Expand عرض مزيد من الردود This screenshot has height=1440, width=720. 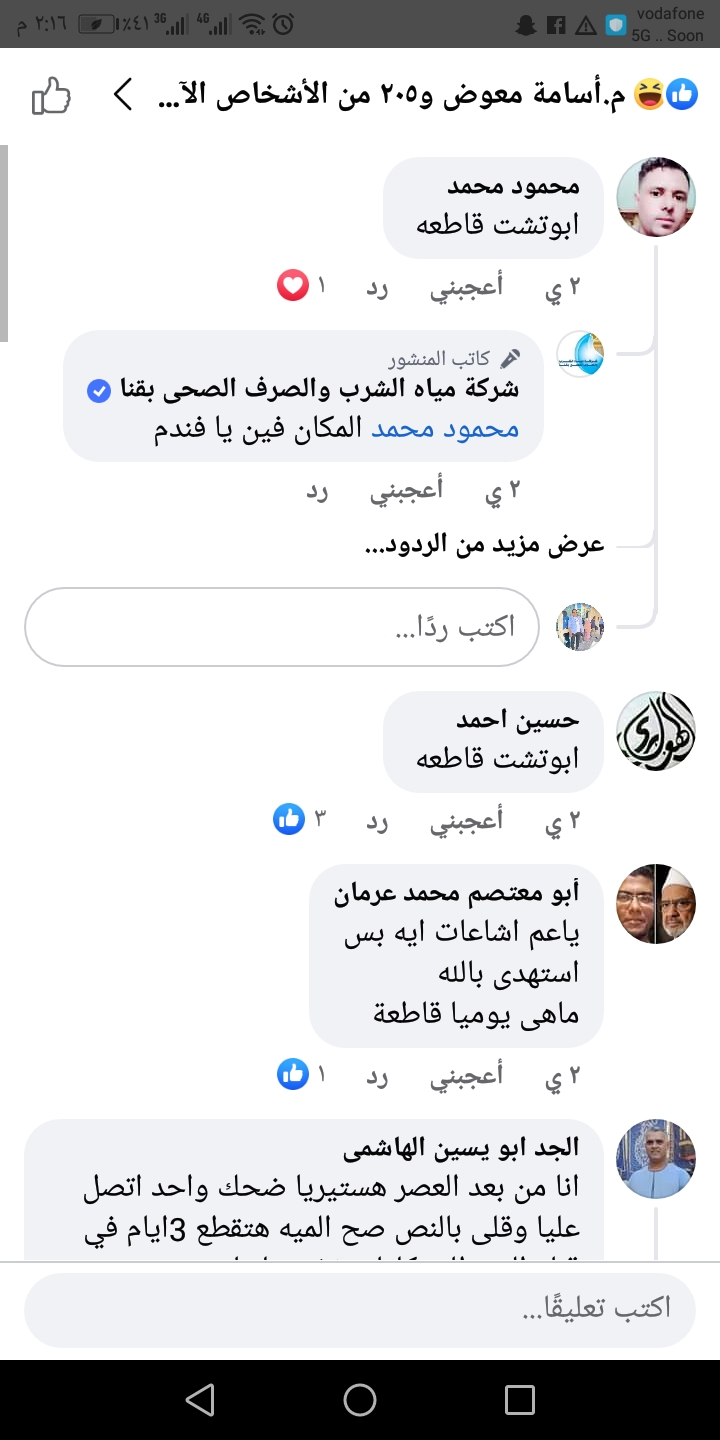[483, 545]
